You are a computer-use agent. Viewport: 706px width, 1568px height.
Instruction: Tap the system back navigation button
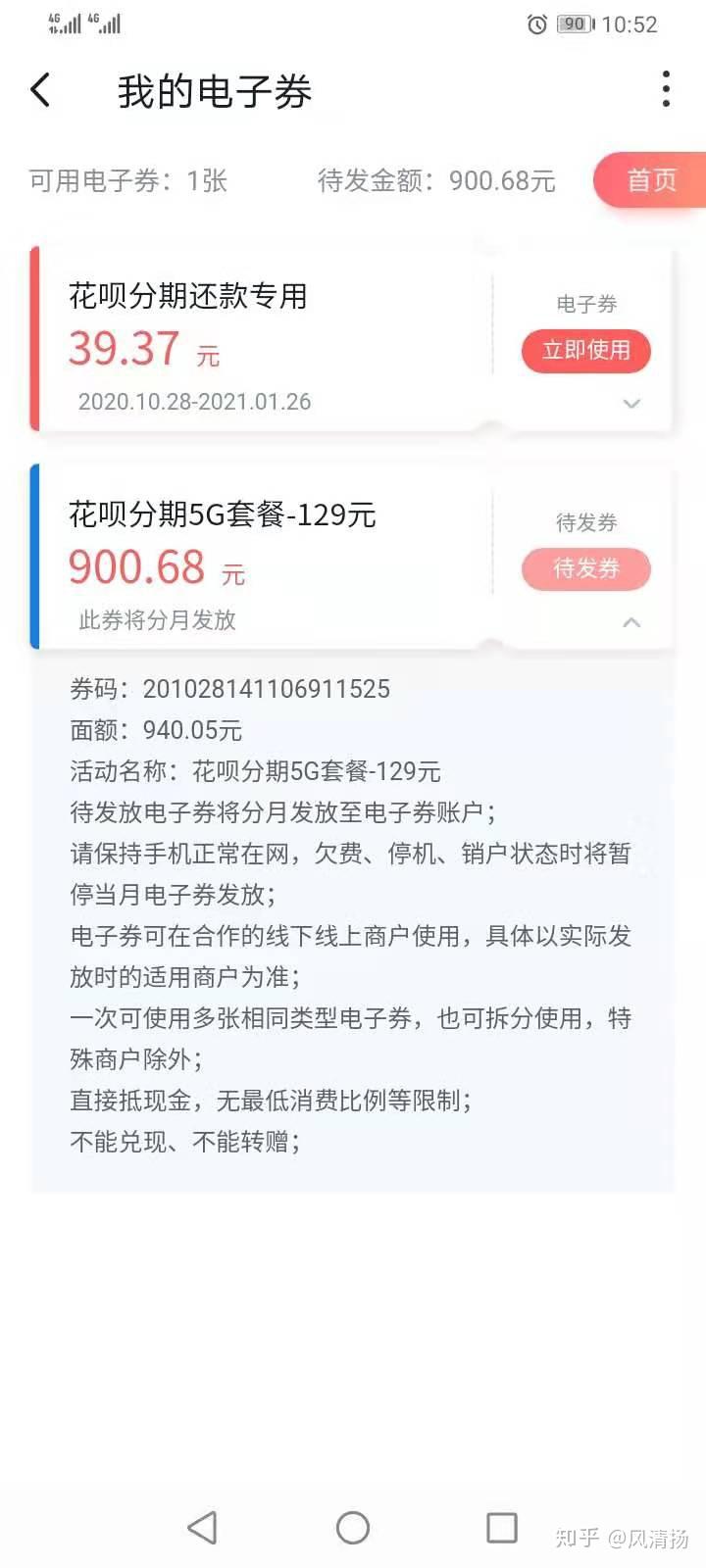point(202,1527)
